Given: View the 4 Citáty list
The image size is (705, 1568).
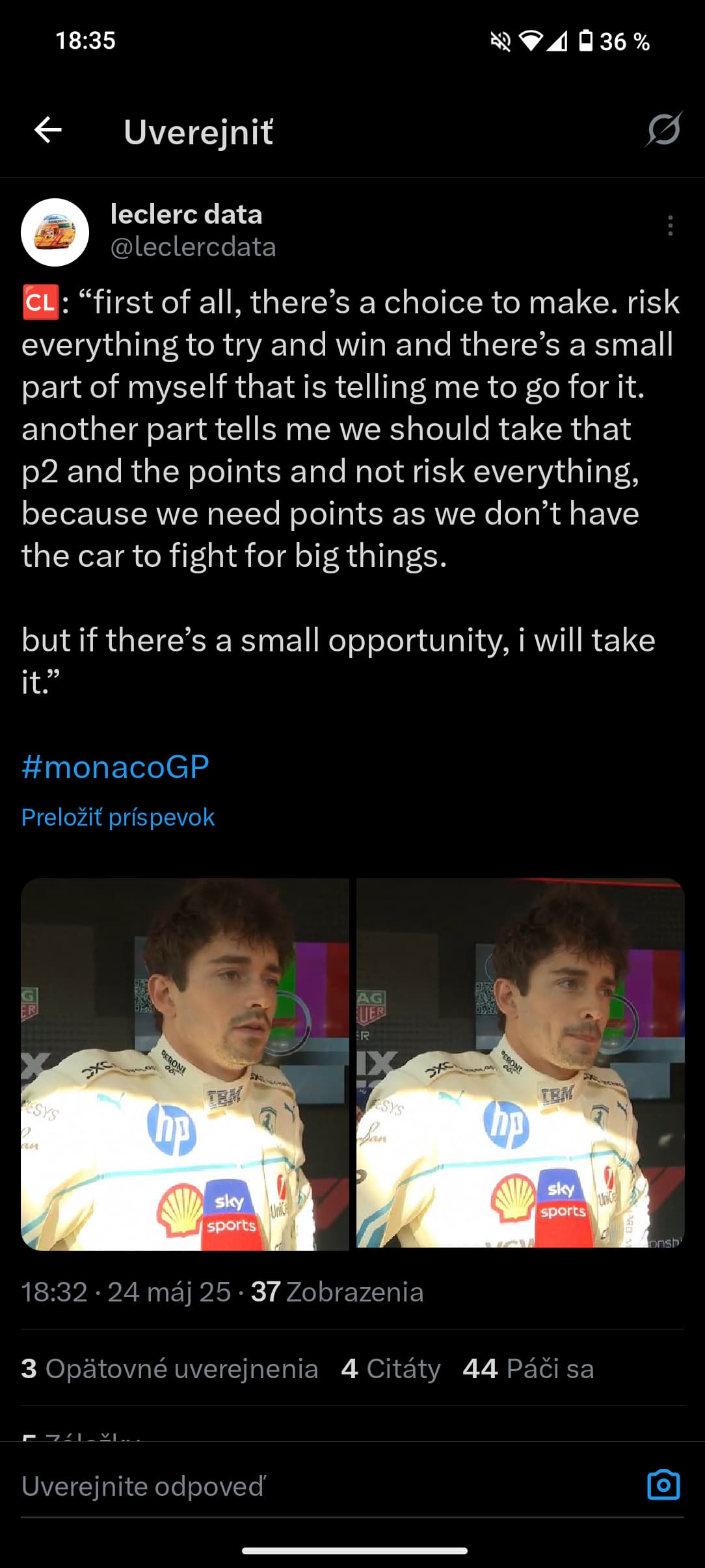Looking at the screenshot, I should pyautogui.click(x=391, y=1368).
